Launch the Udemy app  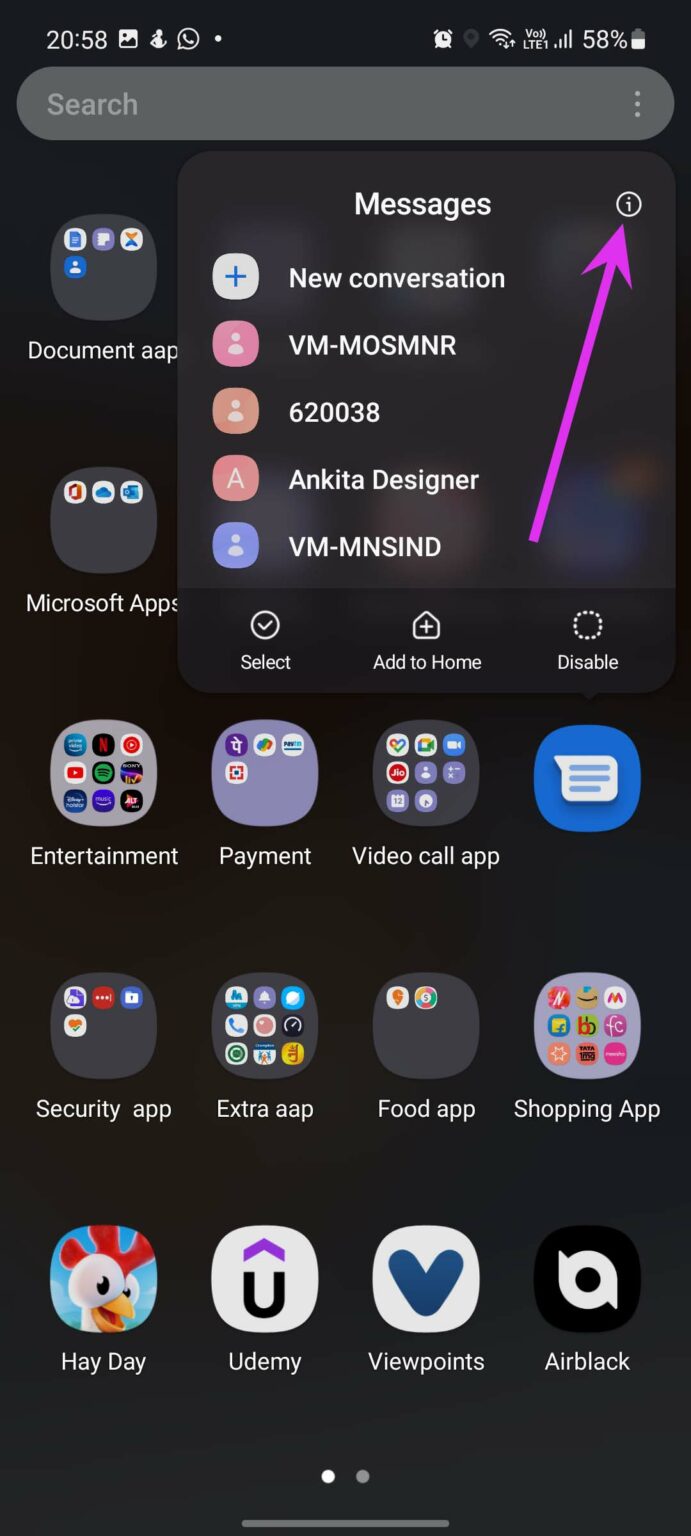tap(265, 1279)
